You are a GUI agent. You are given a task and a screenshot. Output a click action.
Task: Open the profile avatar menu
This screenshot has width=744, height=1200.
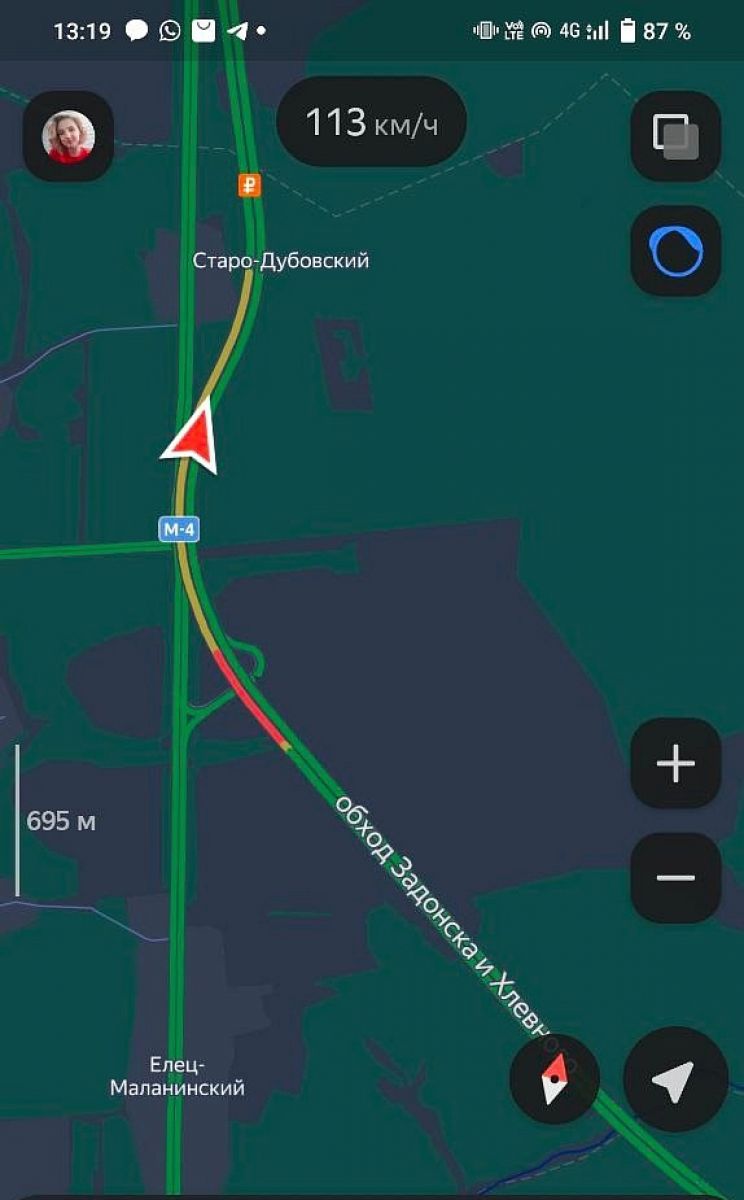[68, 136]
